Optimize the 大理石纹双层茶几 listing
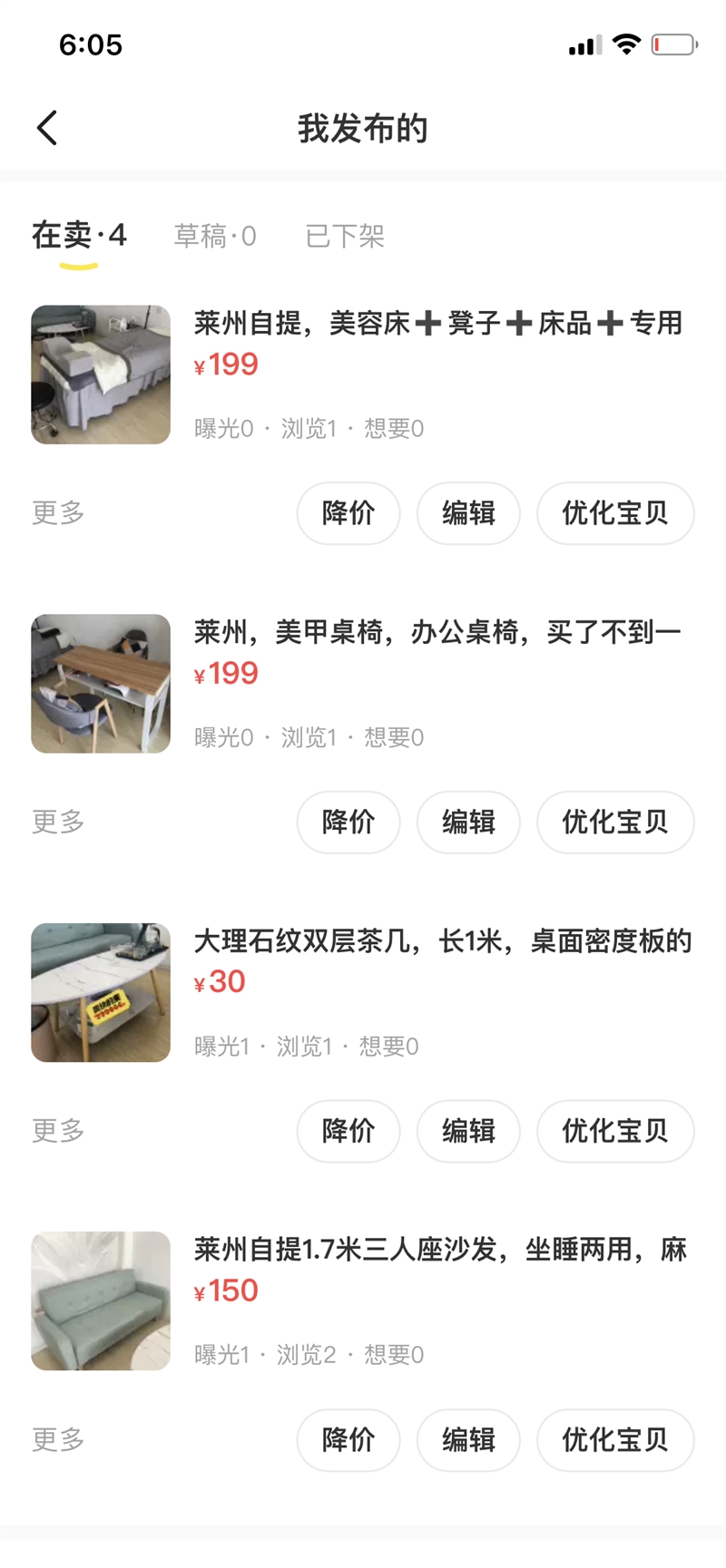The height and width of the screenshot is (1568, 726). point(615,1131)
